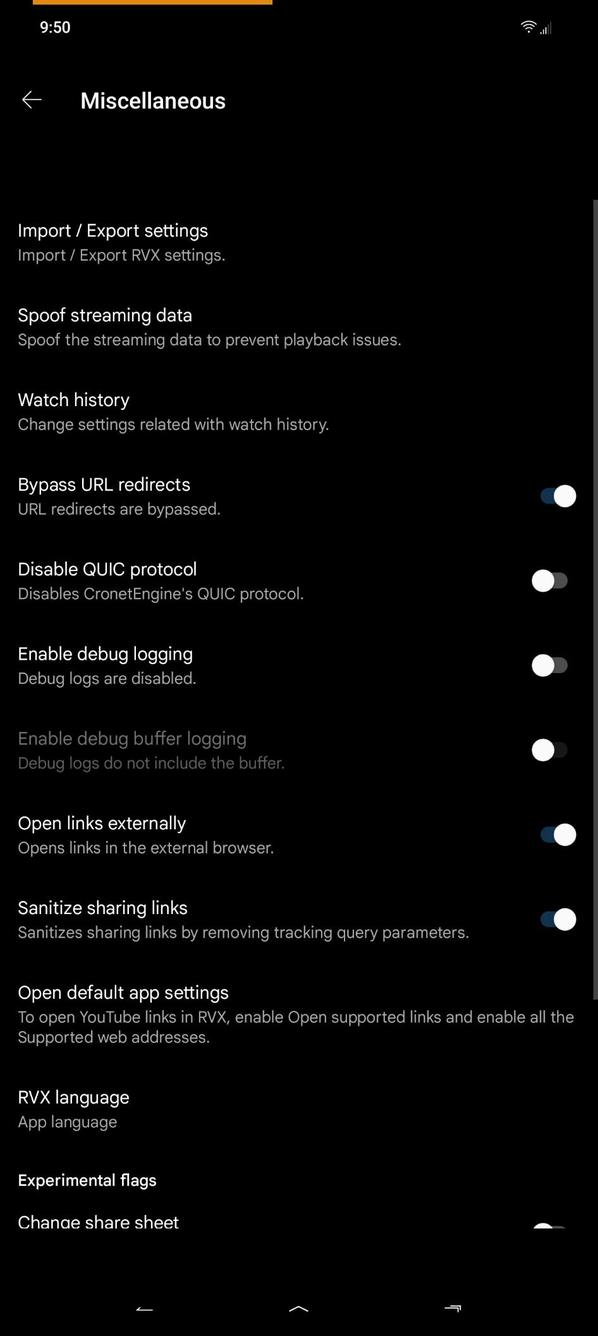Enable Disable QUIC protocol switch
The width and height of the screenshot is (598, 1336).
[551, 581]
